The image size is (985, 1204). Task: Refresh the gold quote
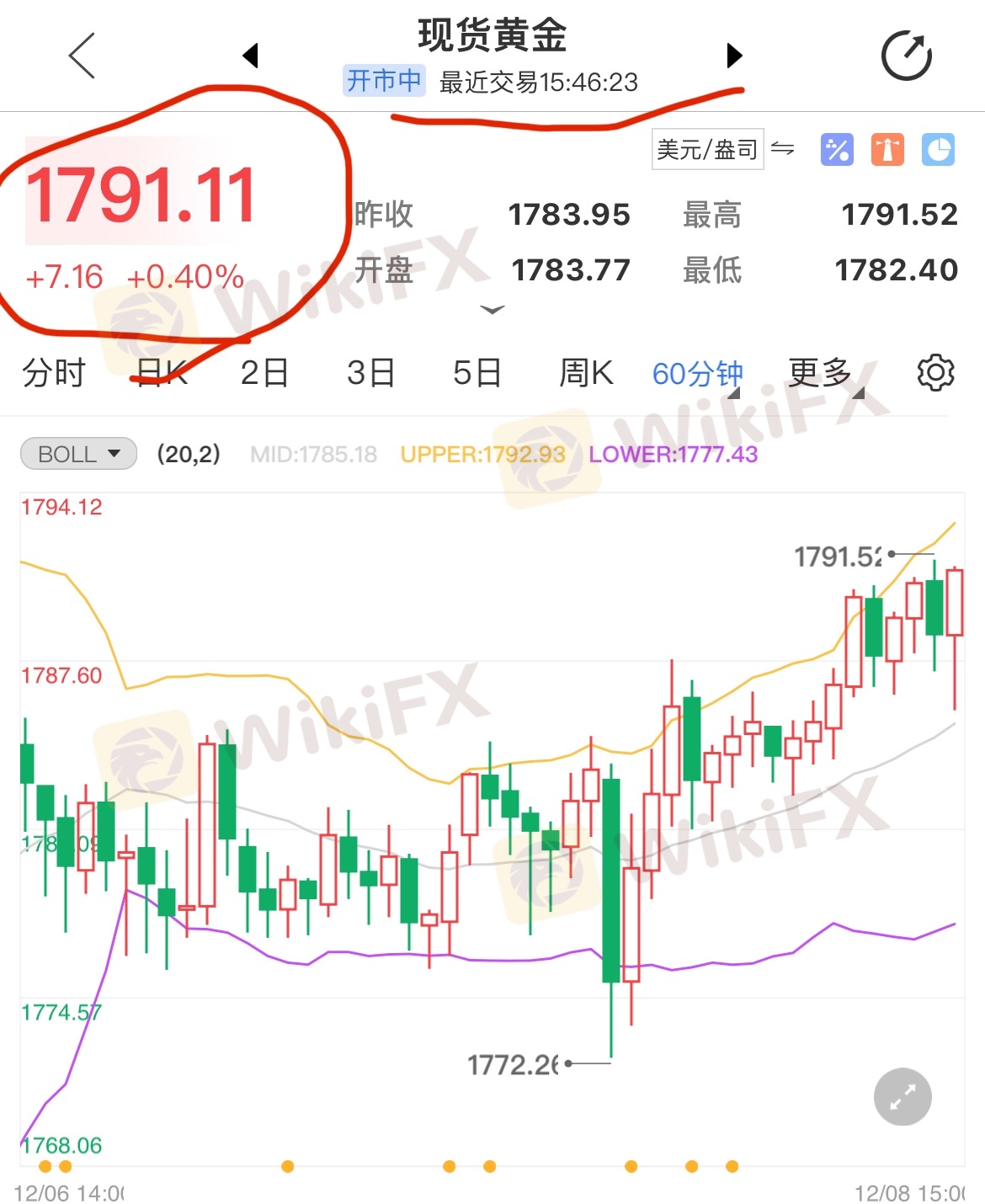[x=906, y=56]
